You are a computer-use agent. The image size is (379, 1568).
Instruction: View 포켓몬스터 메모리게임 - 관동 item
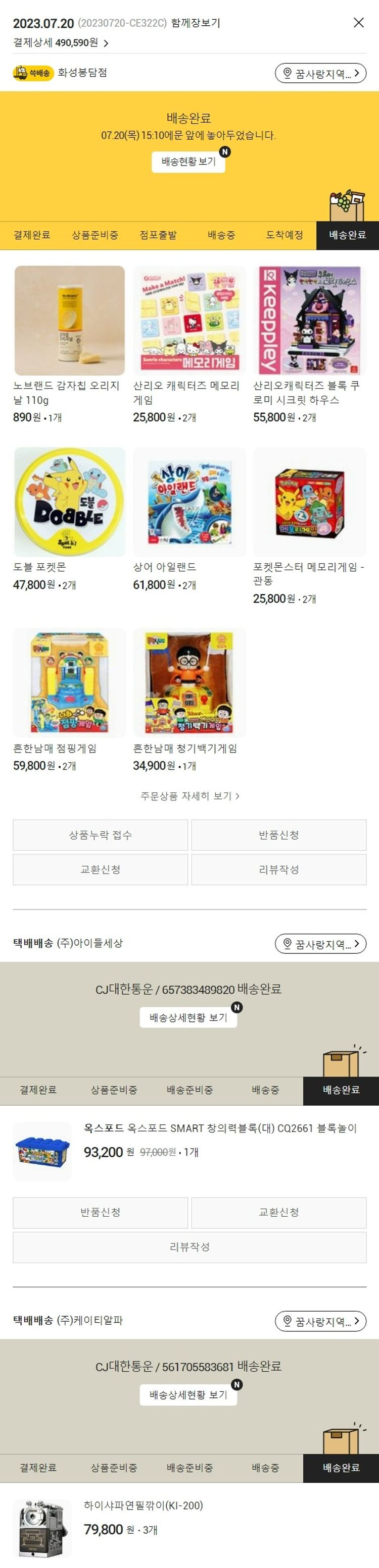[310, 502]
